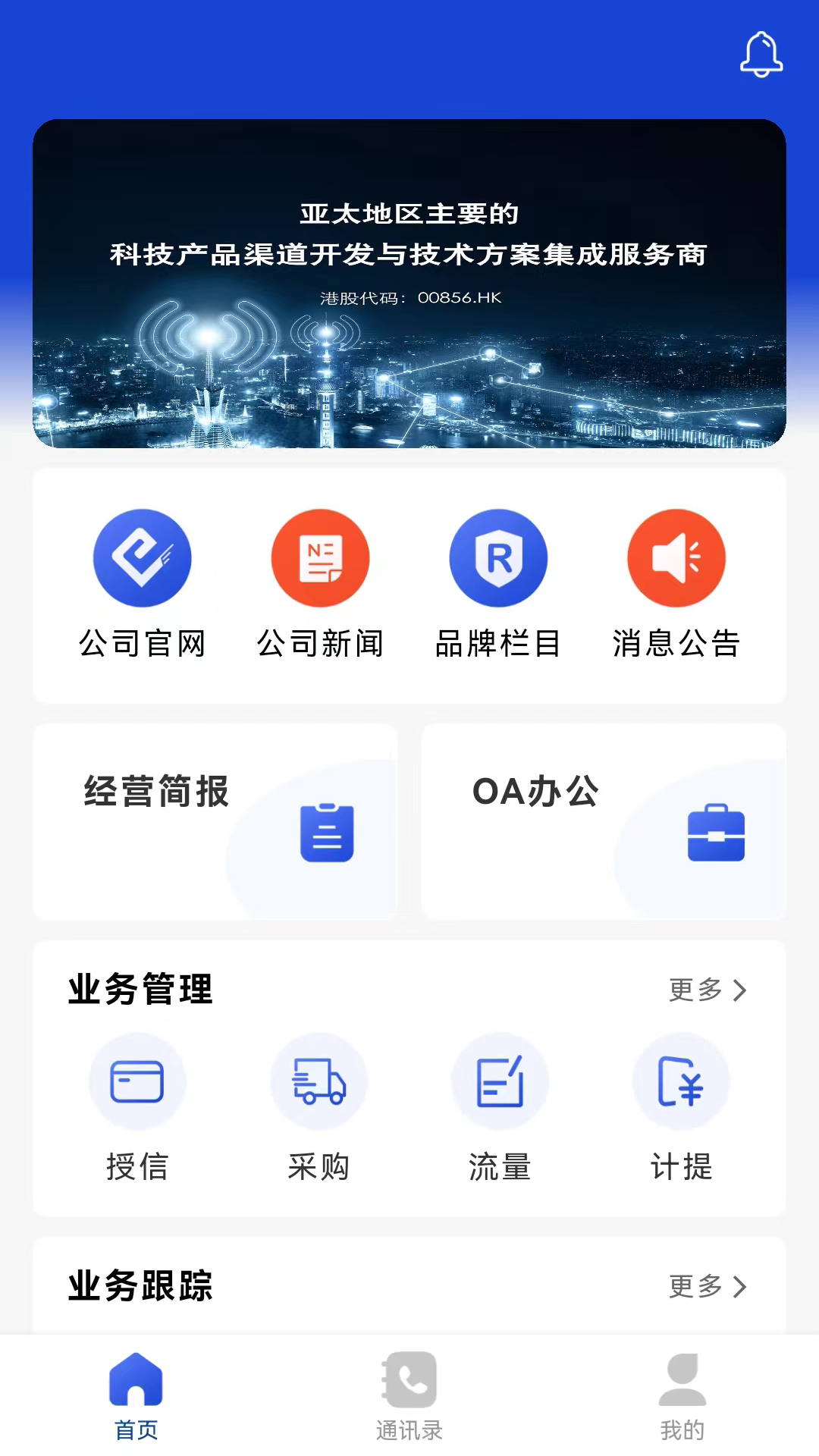Viewport: 819px width, 1456px height.
Task: Open 消息公告 announcements
Action: pyautogui.click(x=676, y=557)
